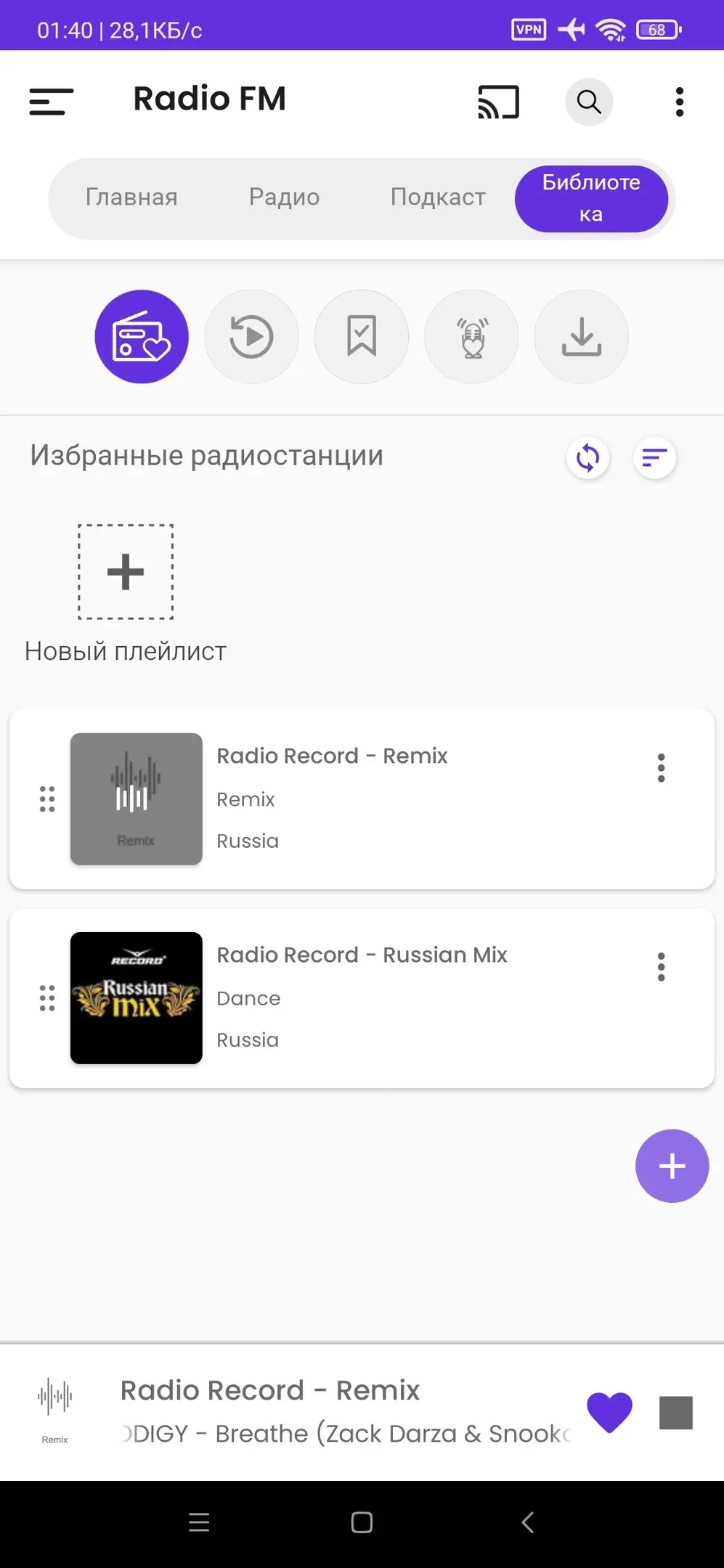Open the search magnifier
This screenshot has width=724, height=1568.
tap(589, 102)
